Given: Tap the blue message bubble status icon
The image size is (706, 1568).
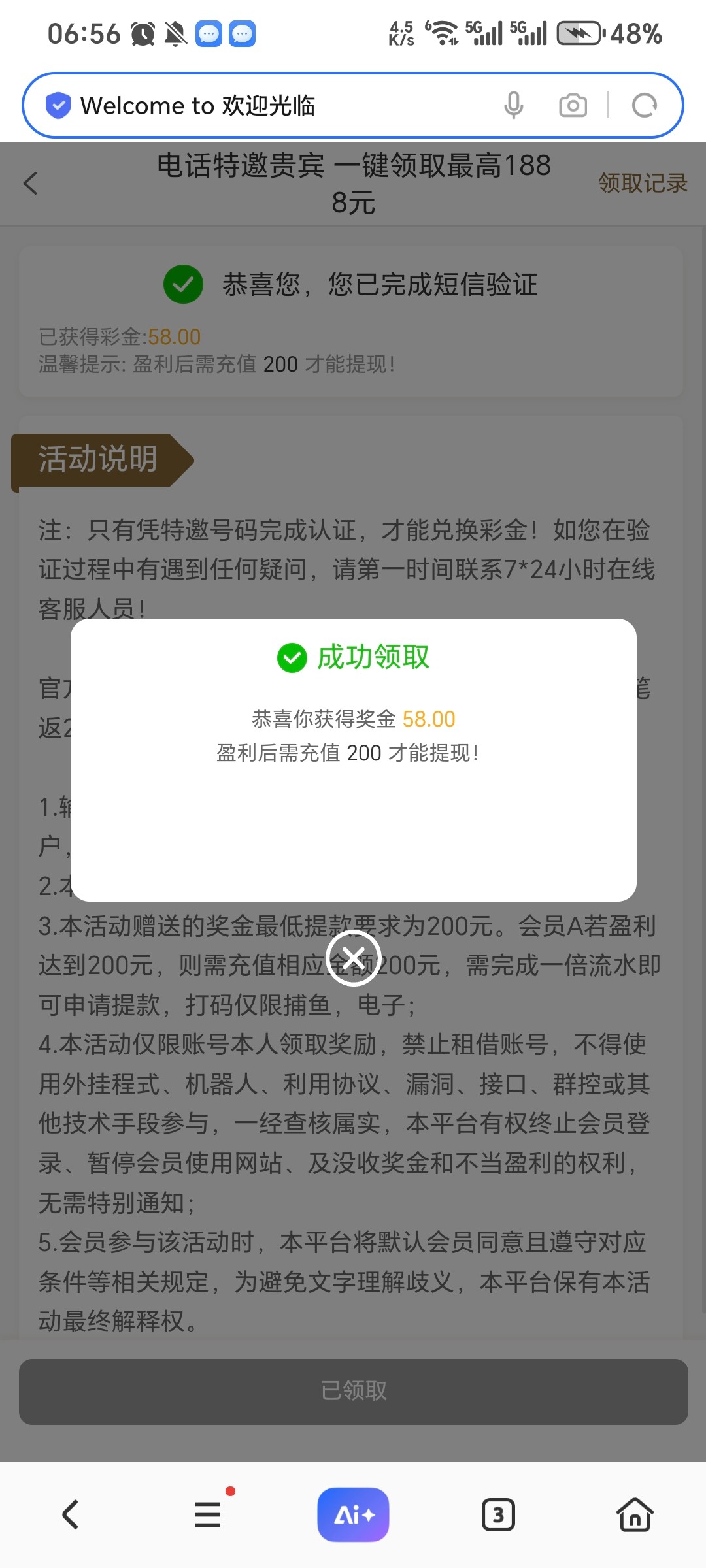Looking at the screenshot, I should point(208,33).
